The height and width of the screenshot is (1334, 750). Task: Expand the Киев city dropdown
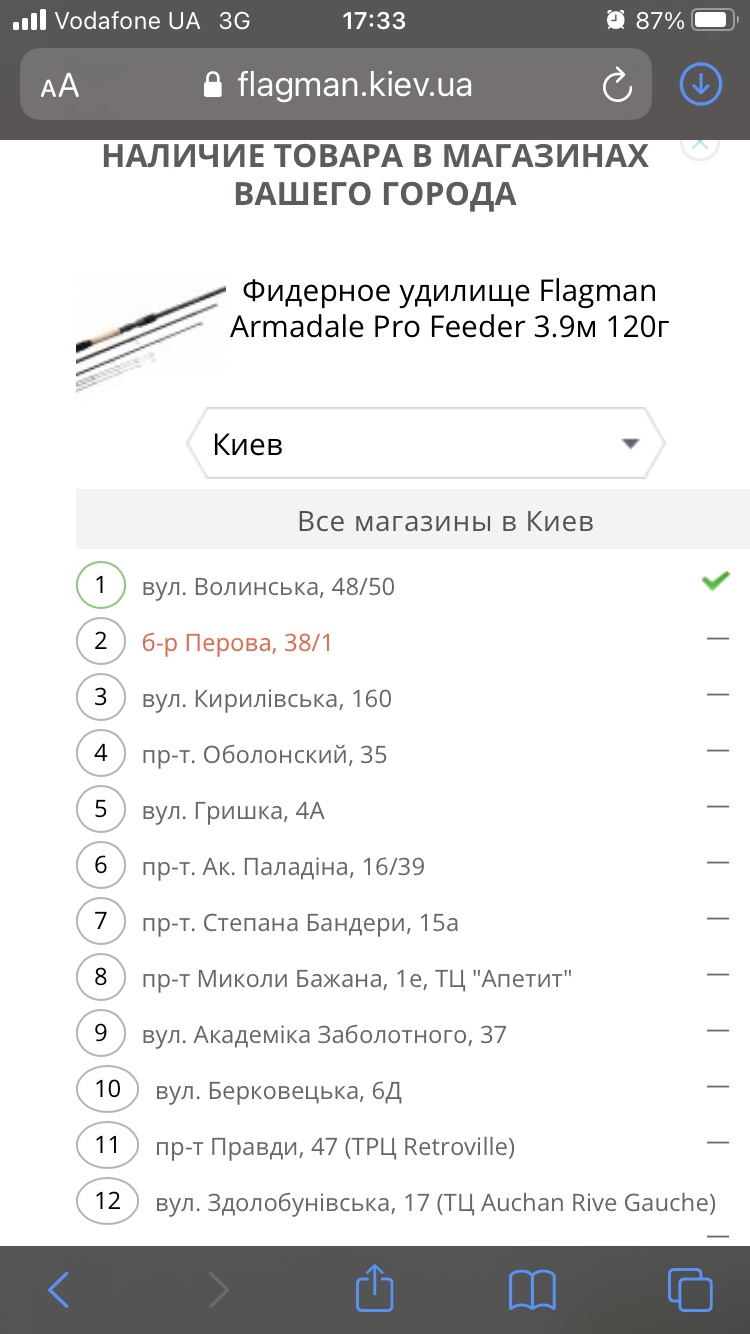coord(426,444)
